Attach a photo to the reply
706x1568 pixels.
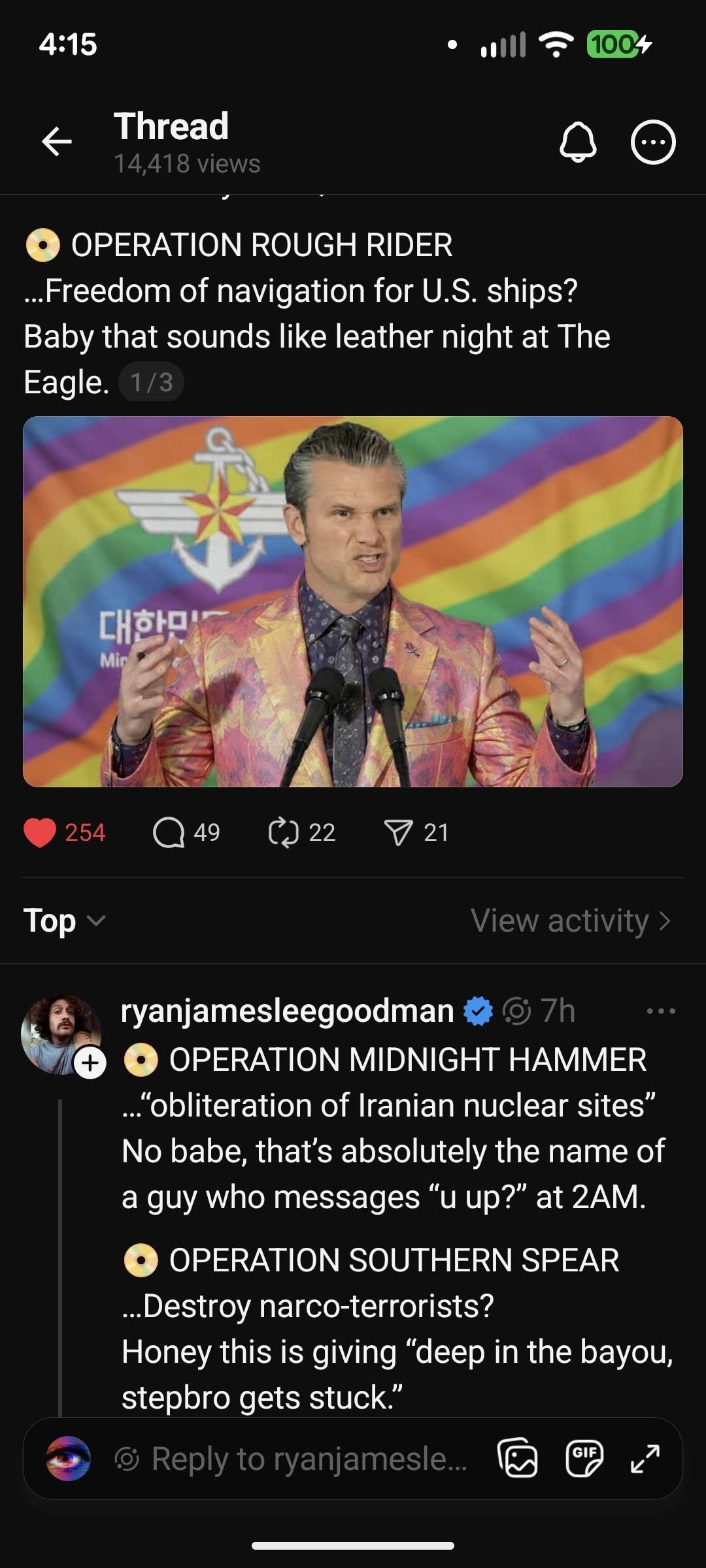coord(518,1458)
